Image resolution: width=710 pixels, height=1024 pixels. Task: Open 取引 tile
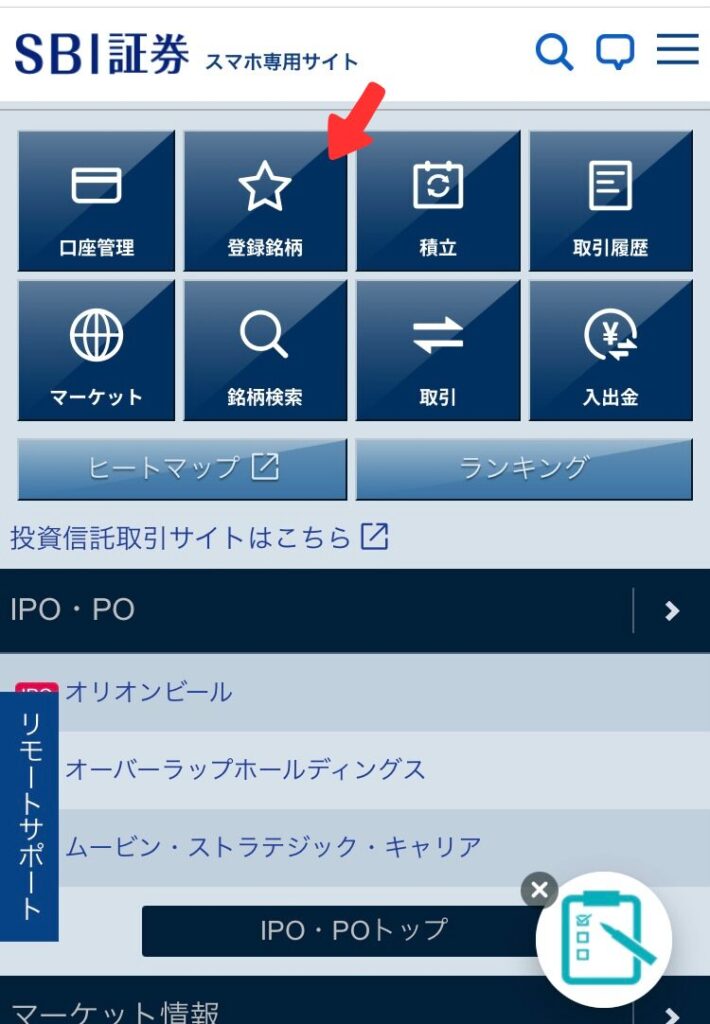438,350
